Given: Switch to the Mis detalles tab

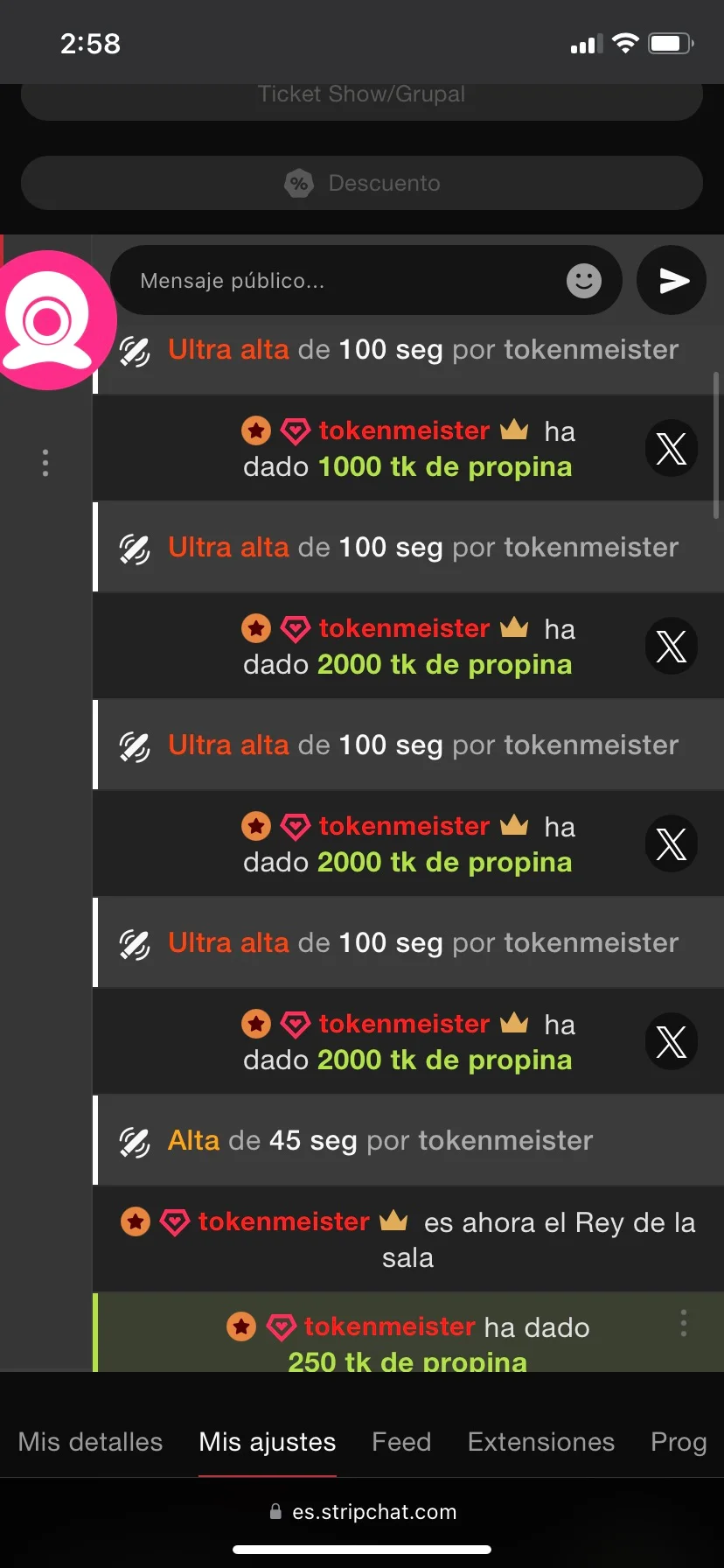Looking at the screenshot, I should tap(90, 1442).
